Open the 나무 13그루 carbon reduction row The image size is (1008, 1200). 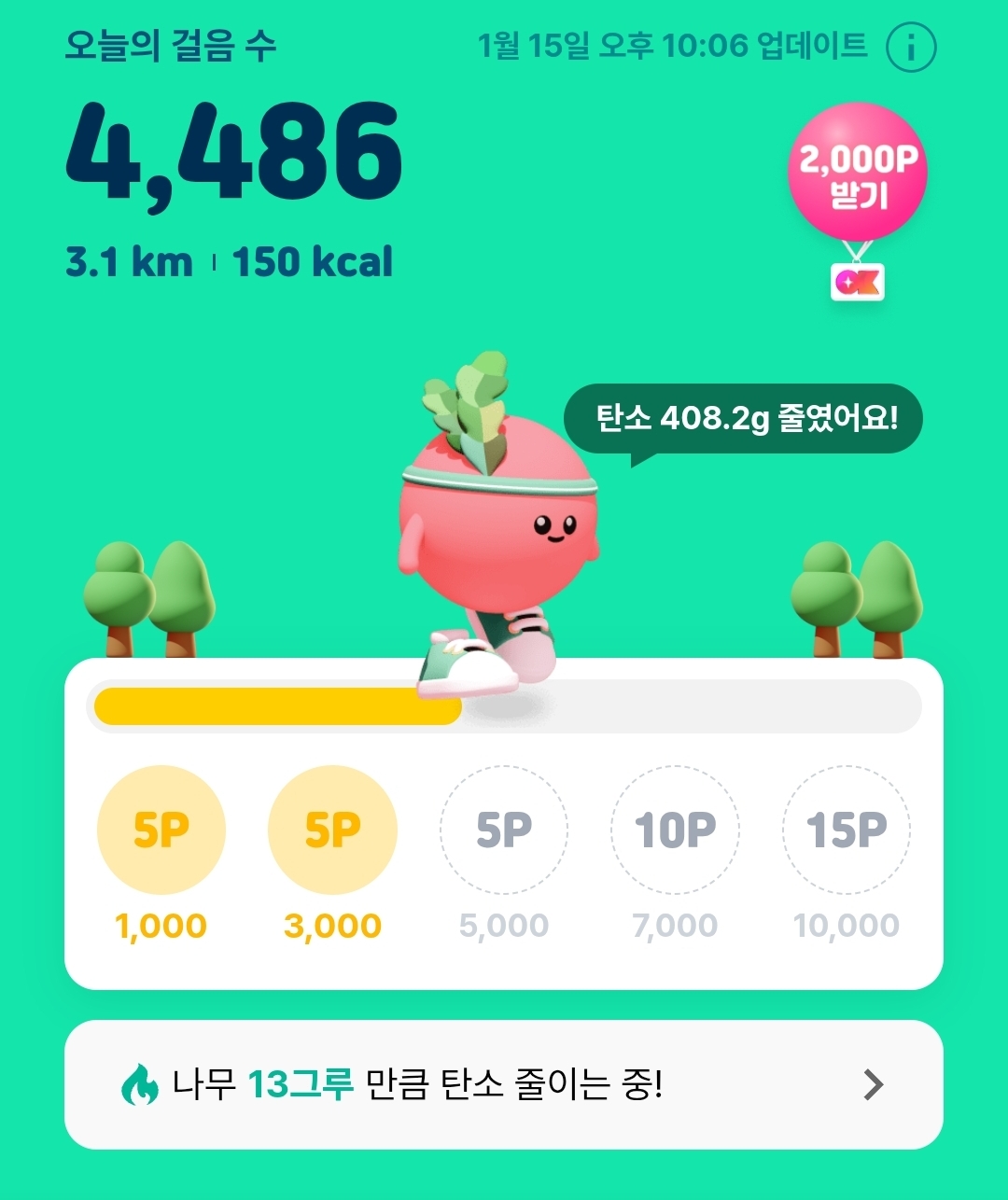tap(504, 1084)
